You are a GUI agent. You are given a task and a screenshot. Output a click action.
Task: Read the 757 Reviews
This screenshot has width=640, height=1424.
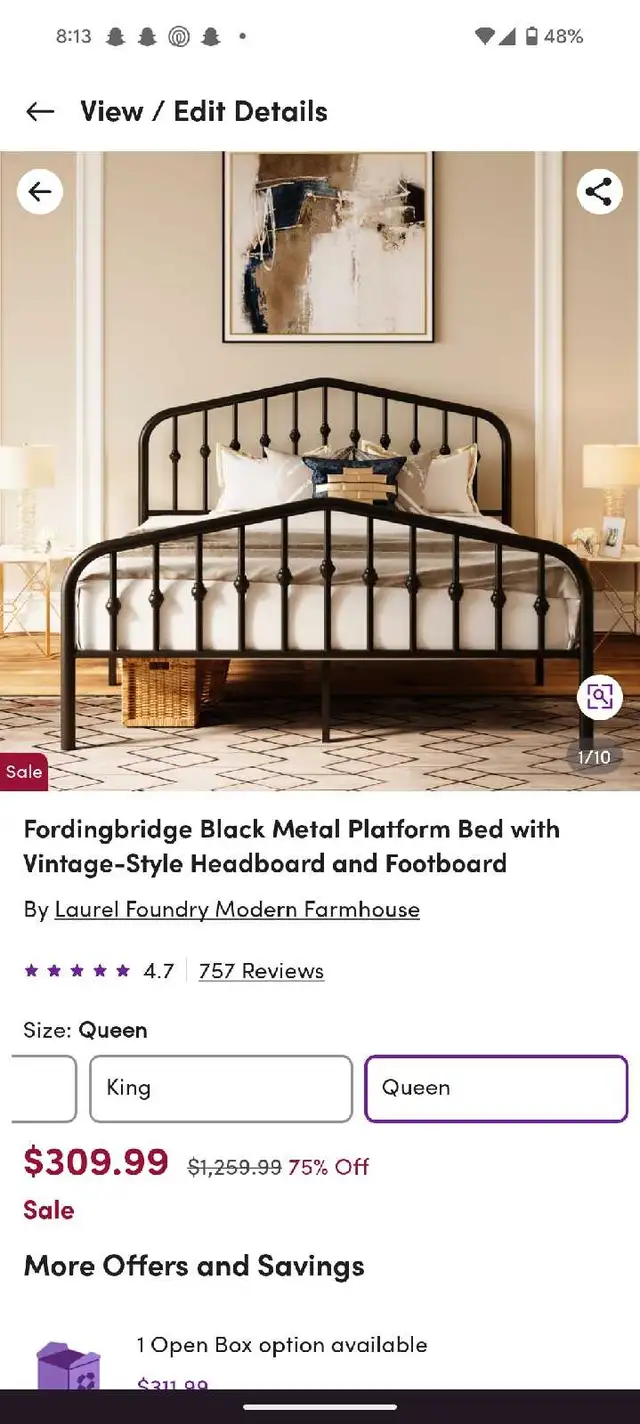[x=261, y=970]
